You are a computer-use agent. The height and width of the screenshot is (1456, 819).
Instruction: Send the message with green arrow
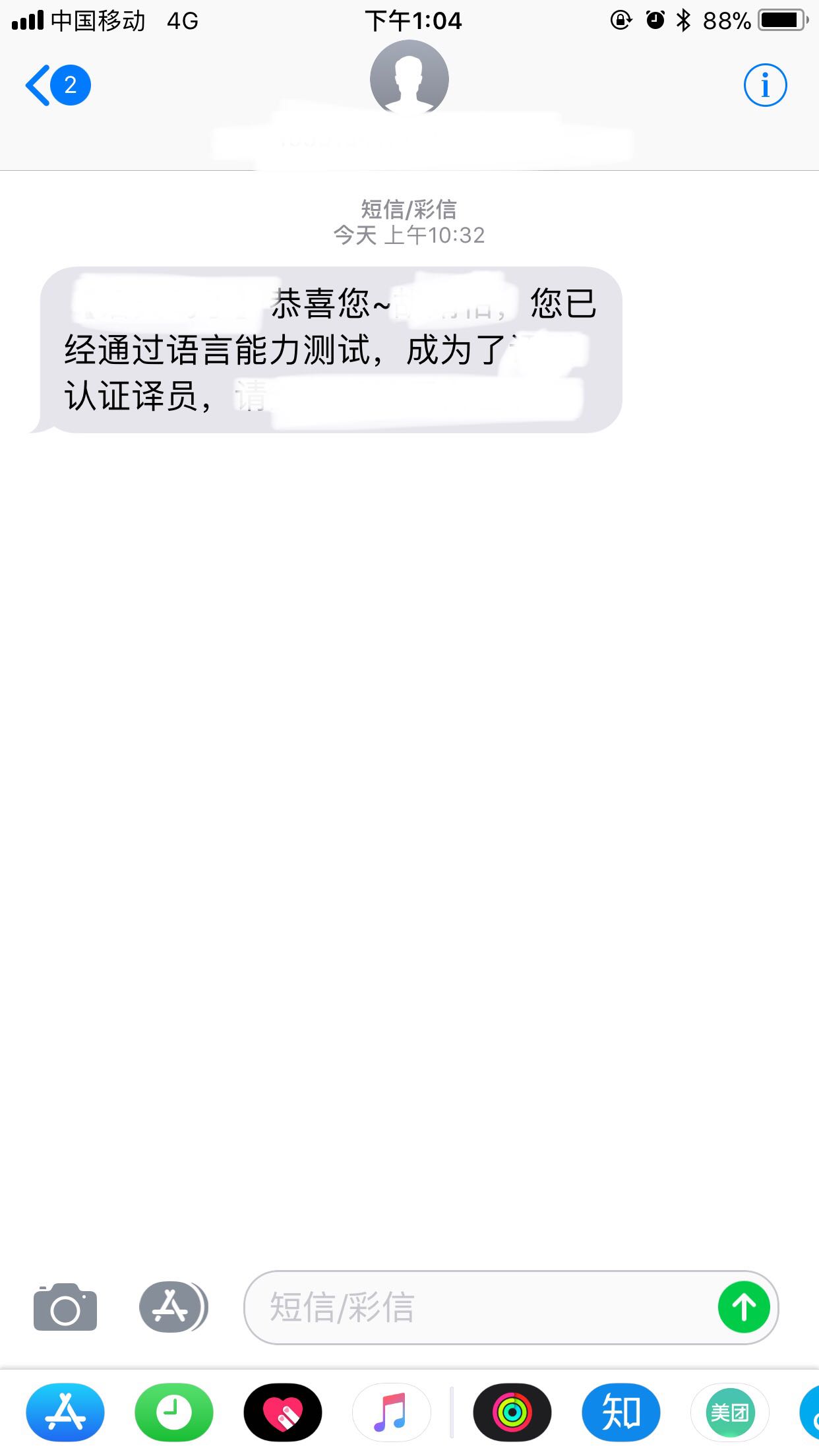point(744,1307)
